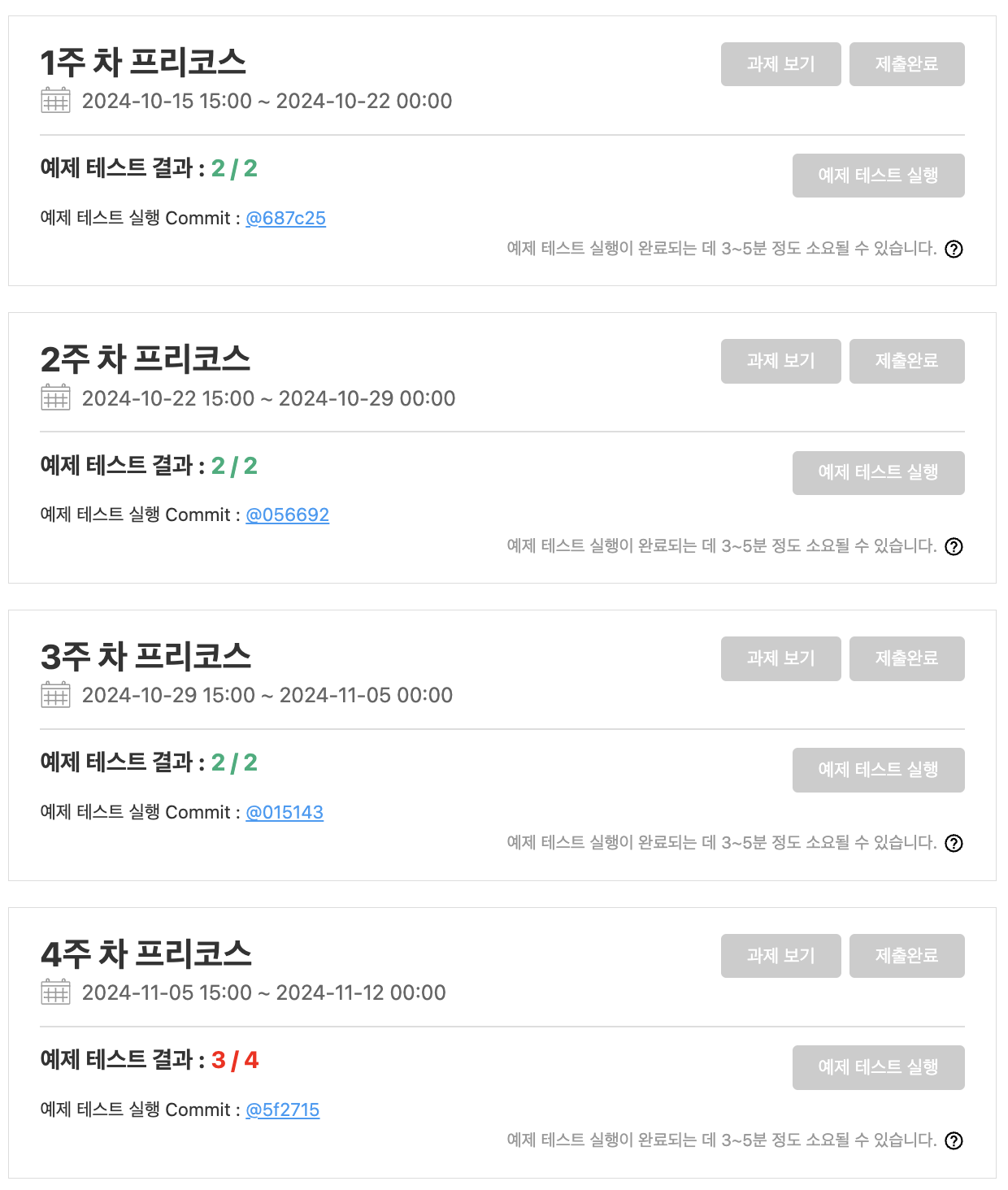View the 1주 차 프리코스 assignment
This screenshot has height=1190, width=1008.
(x=780, y=64)
